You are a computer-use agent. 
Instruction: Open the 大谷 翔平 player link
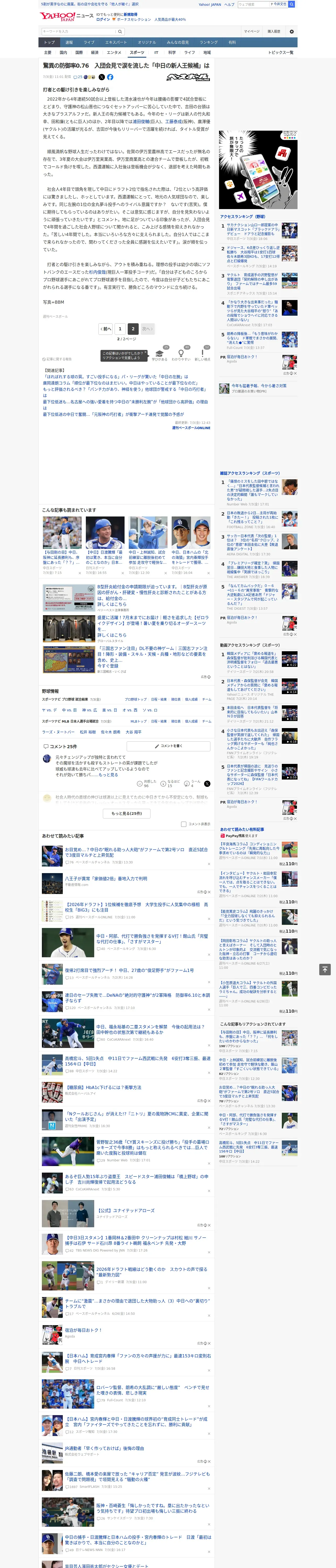[x=133, y=732]
